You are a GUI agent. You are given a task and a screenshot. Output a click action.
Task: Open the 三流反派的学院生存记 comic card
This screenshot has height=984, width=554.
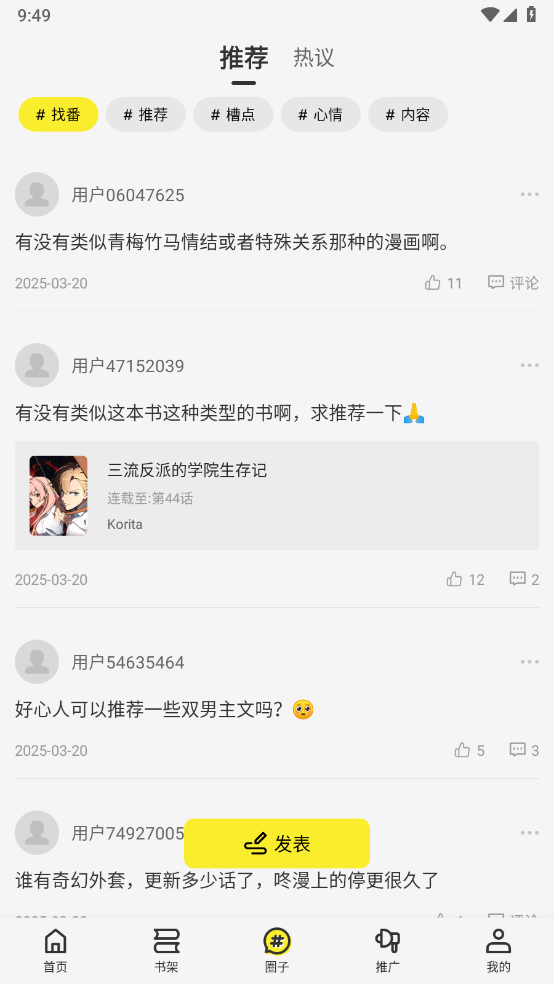pos(277,496)
